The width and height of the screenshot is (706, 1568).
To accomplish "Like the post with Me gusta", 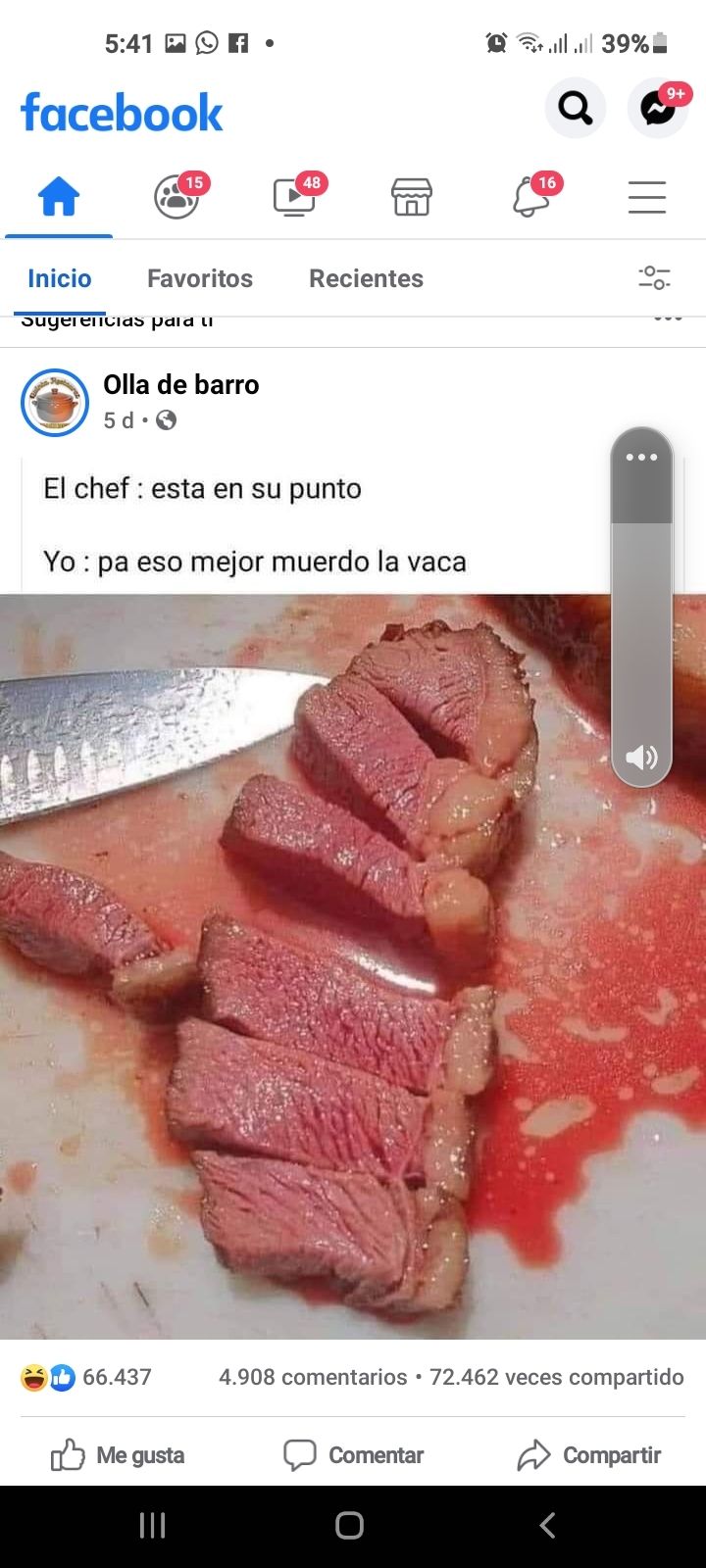I will point(118,1455).
